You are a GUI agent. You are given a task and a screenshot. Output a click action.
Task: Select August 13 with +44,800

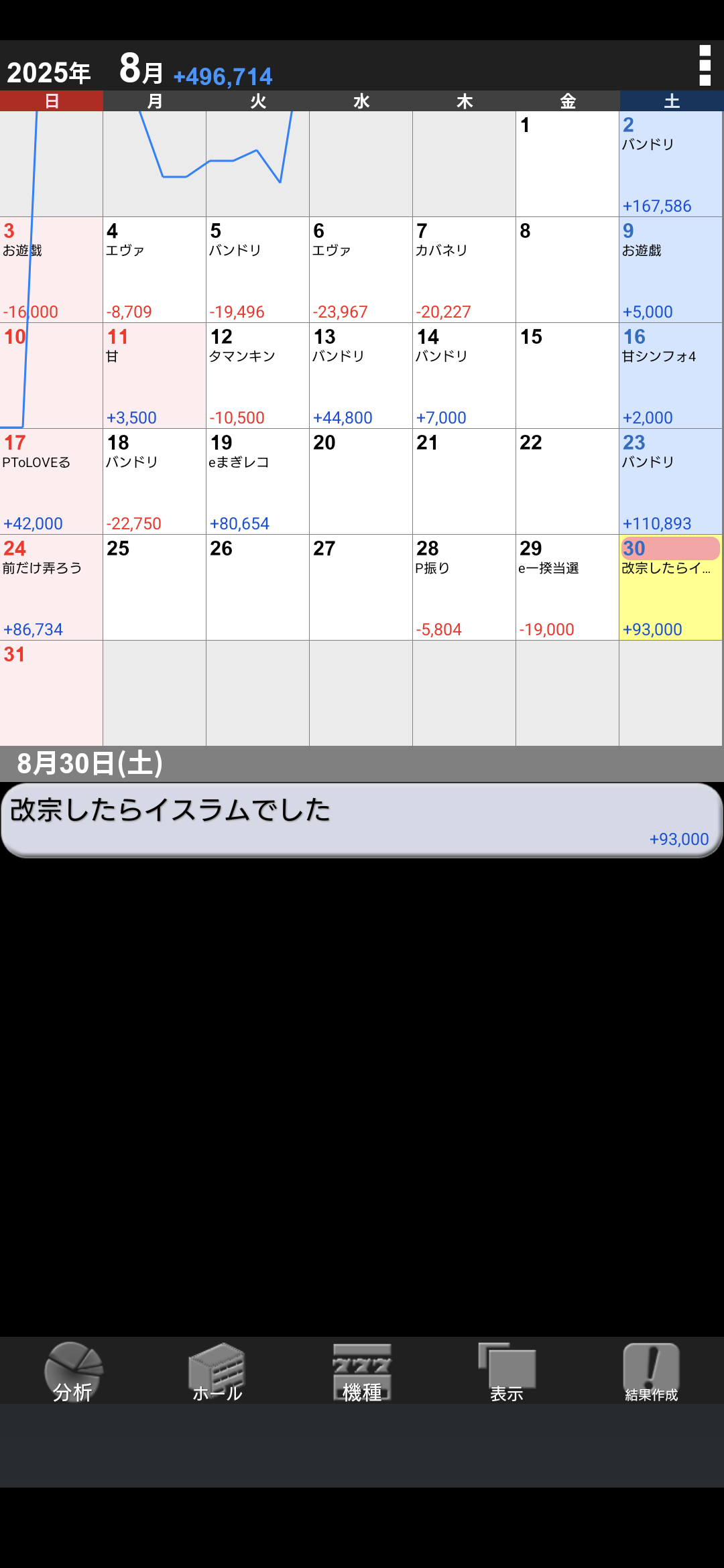pyautogui.click(x=361, y=376)
